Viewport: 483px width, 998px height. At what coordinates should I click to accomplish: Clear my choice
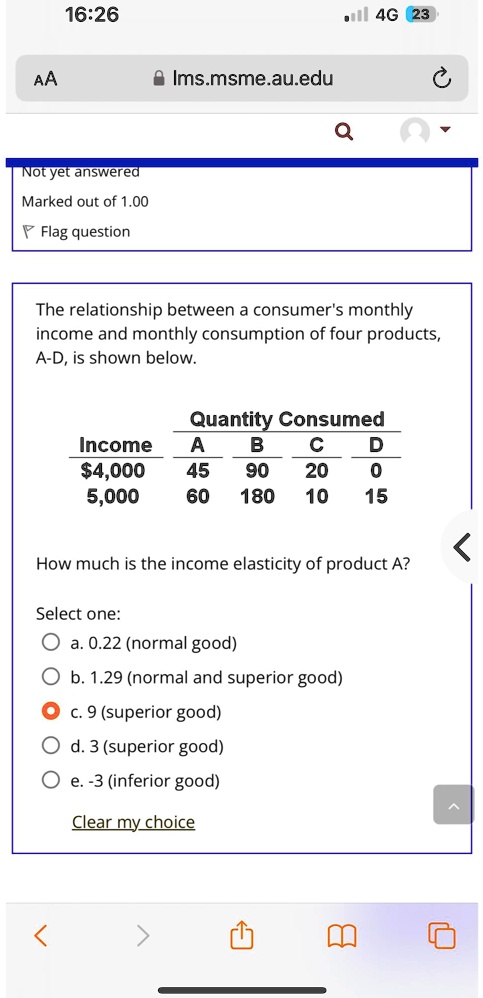pos(134,822)
